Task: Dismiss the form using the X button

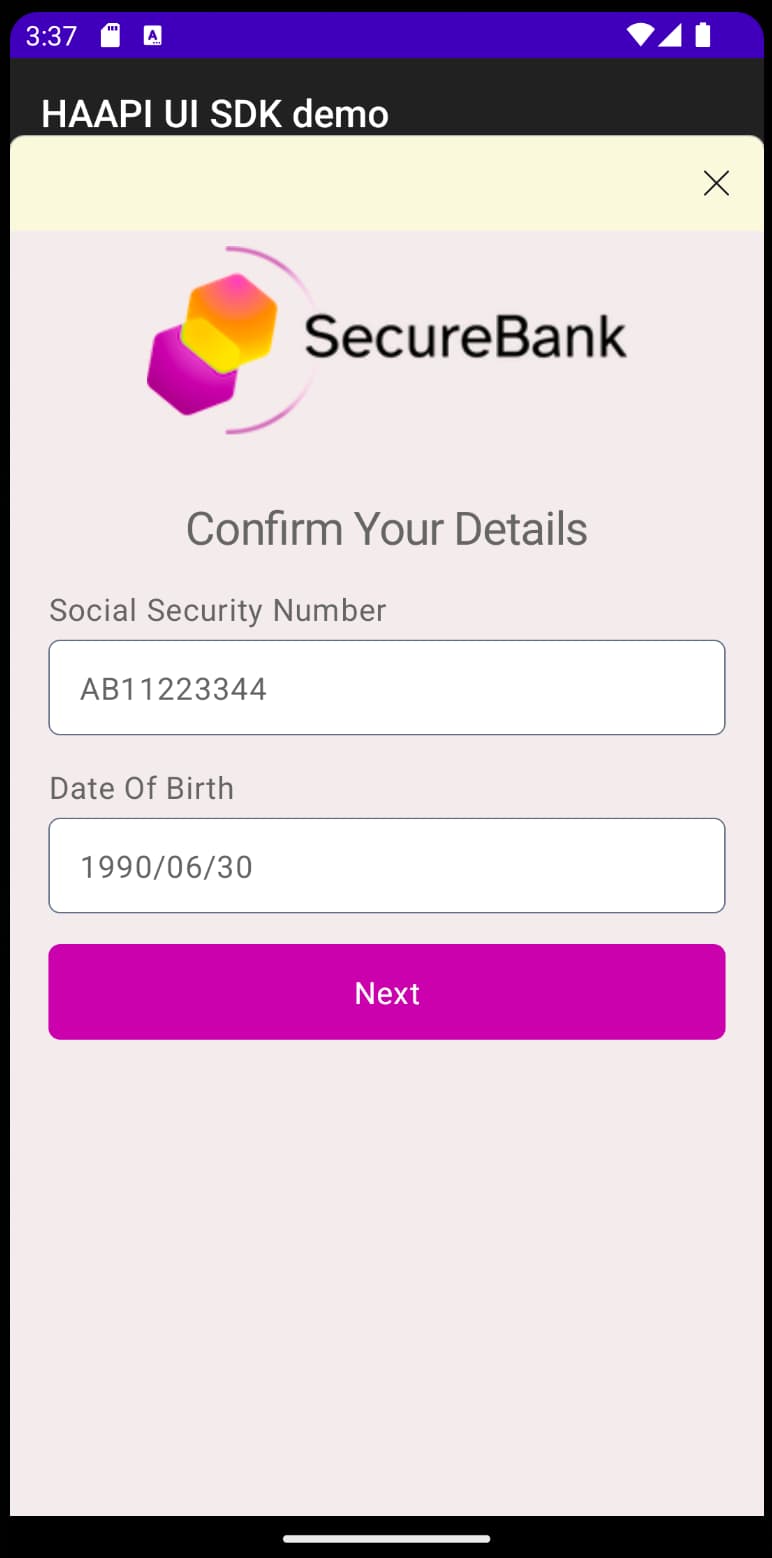Action: (716, 184)
